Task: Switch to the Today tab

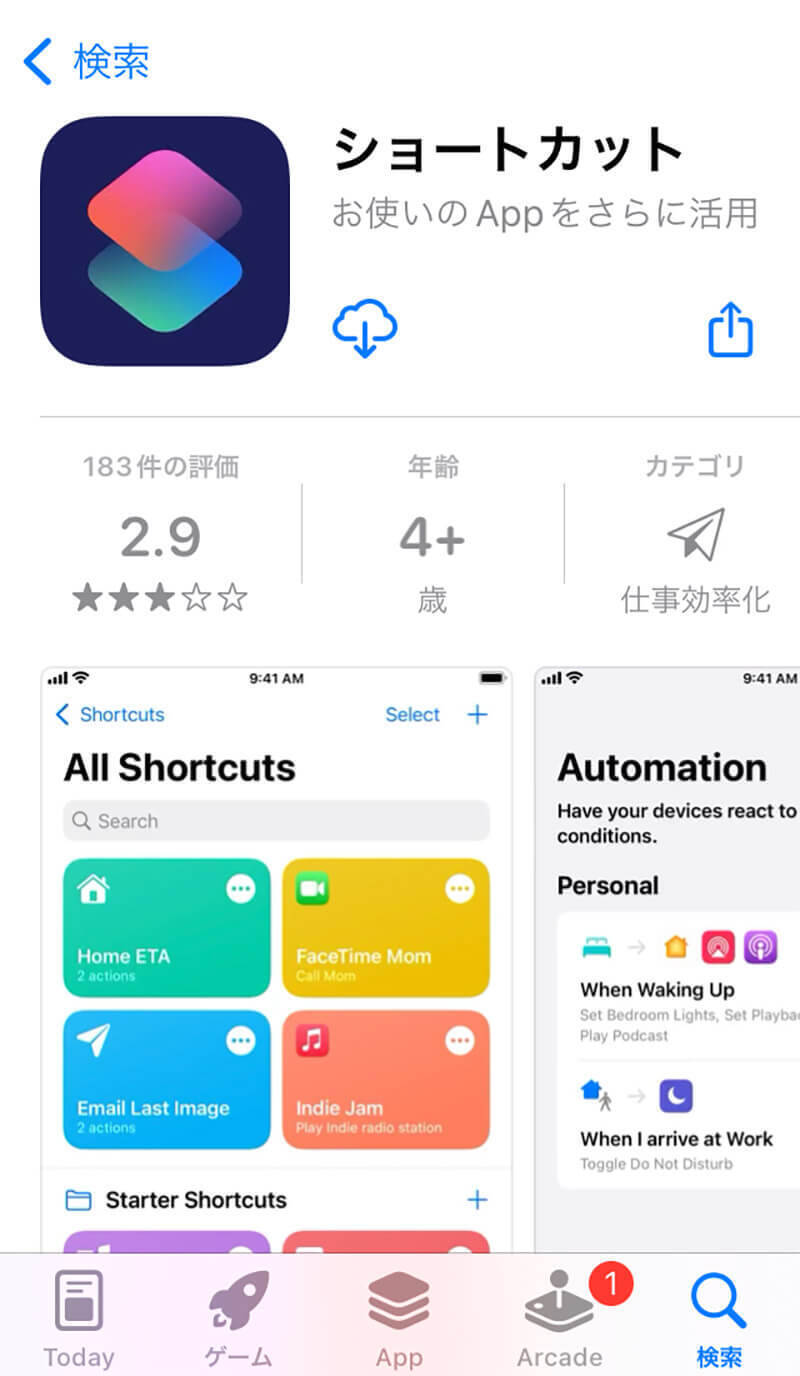Action: pos(79,1318)
